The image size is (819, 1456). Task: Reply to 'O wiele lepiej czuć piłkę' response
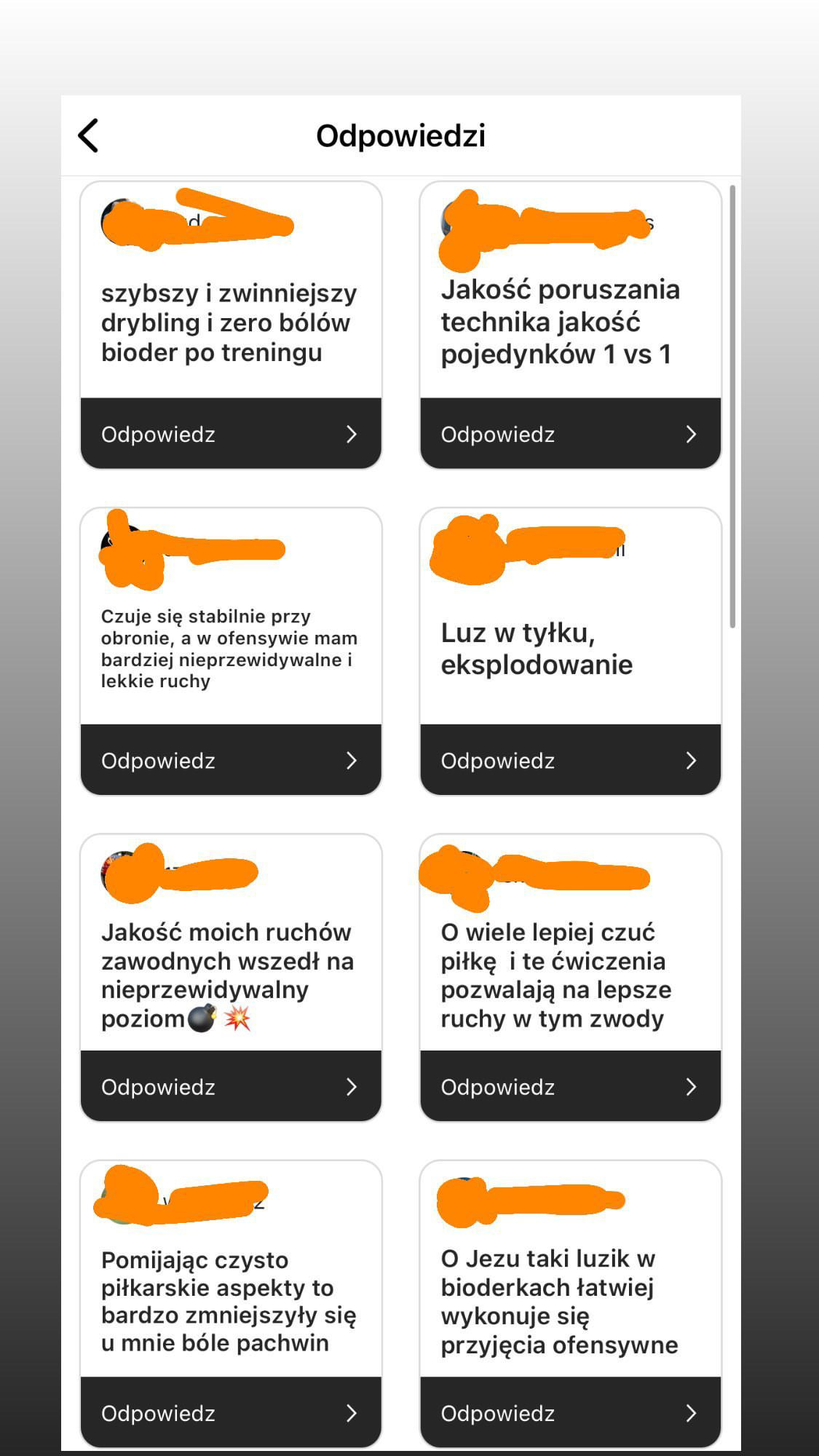(570, 1086)
